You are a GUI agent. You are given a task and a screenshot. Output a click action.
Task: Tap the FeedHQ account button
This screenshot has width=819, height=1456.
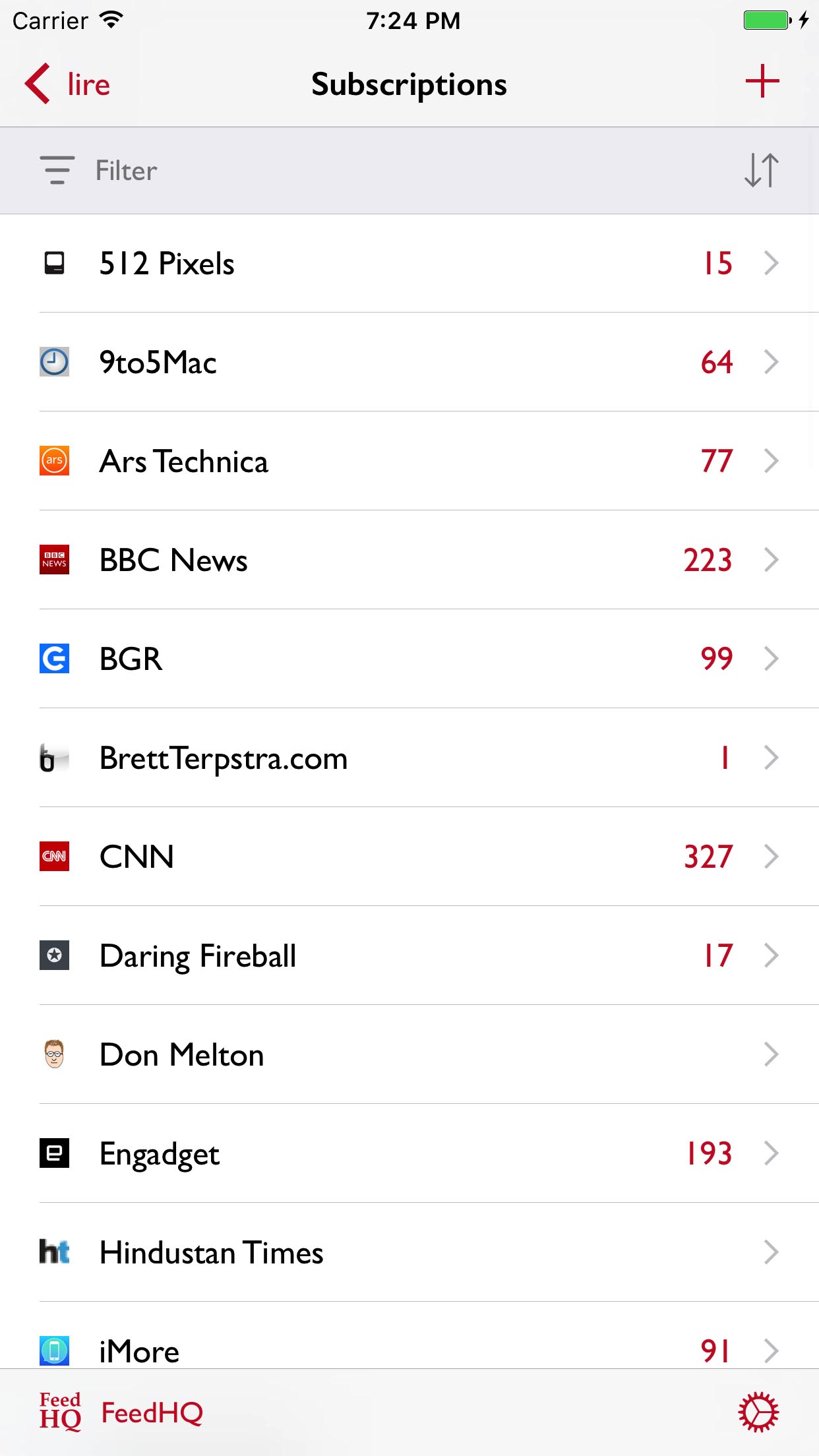tap(121, 1412)
